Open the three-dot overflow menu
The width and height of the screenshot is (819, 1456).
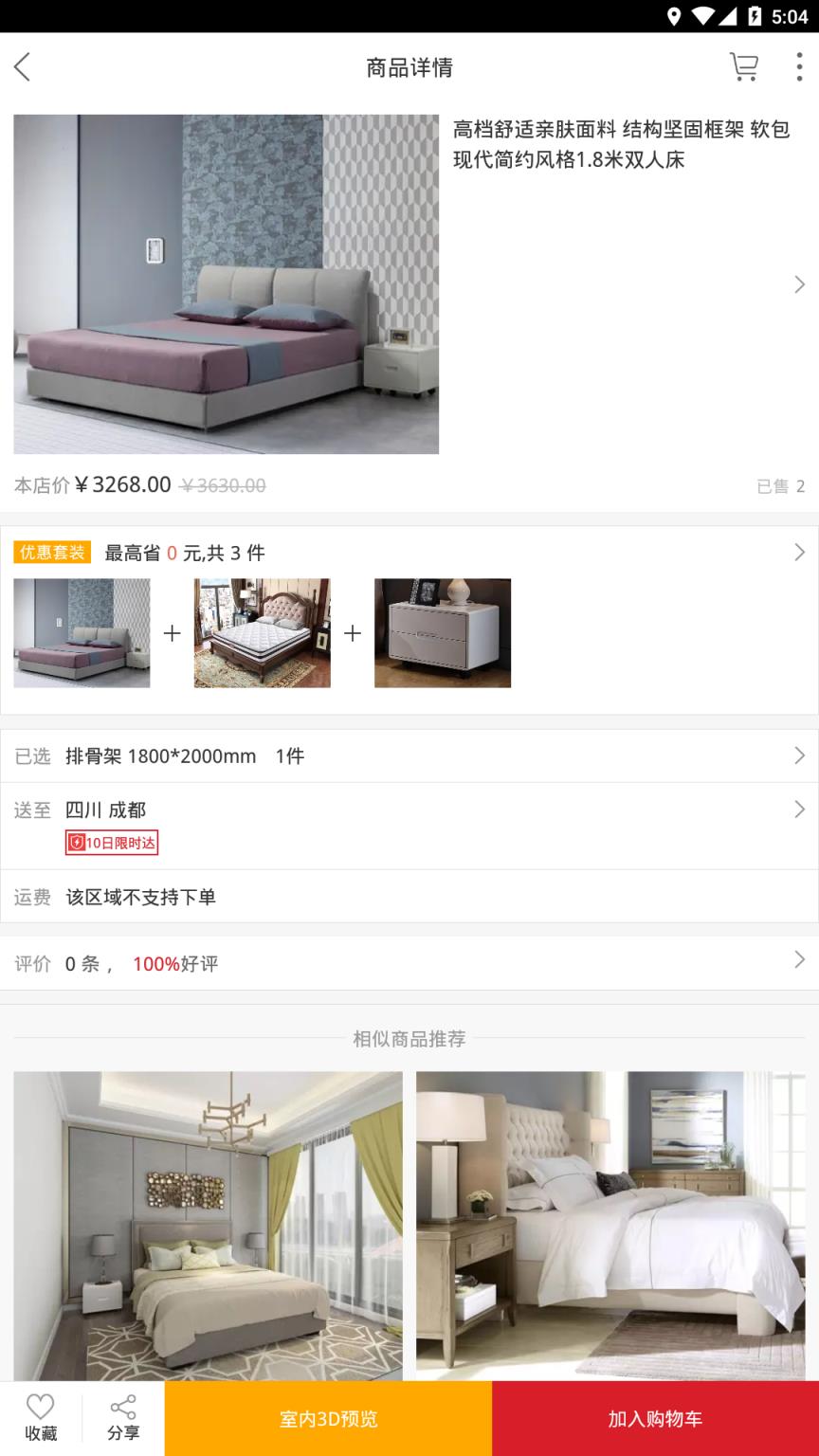(797, 67)
